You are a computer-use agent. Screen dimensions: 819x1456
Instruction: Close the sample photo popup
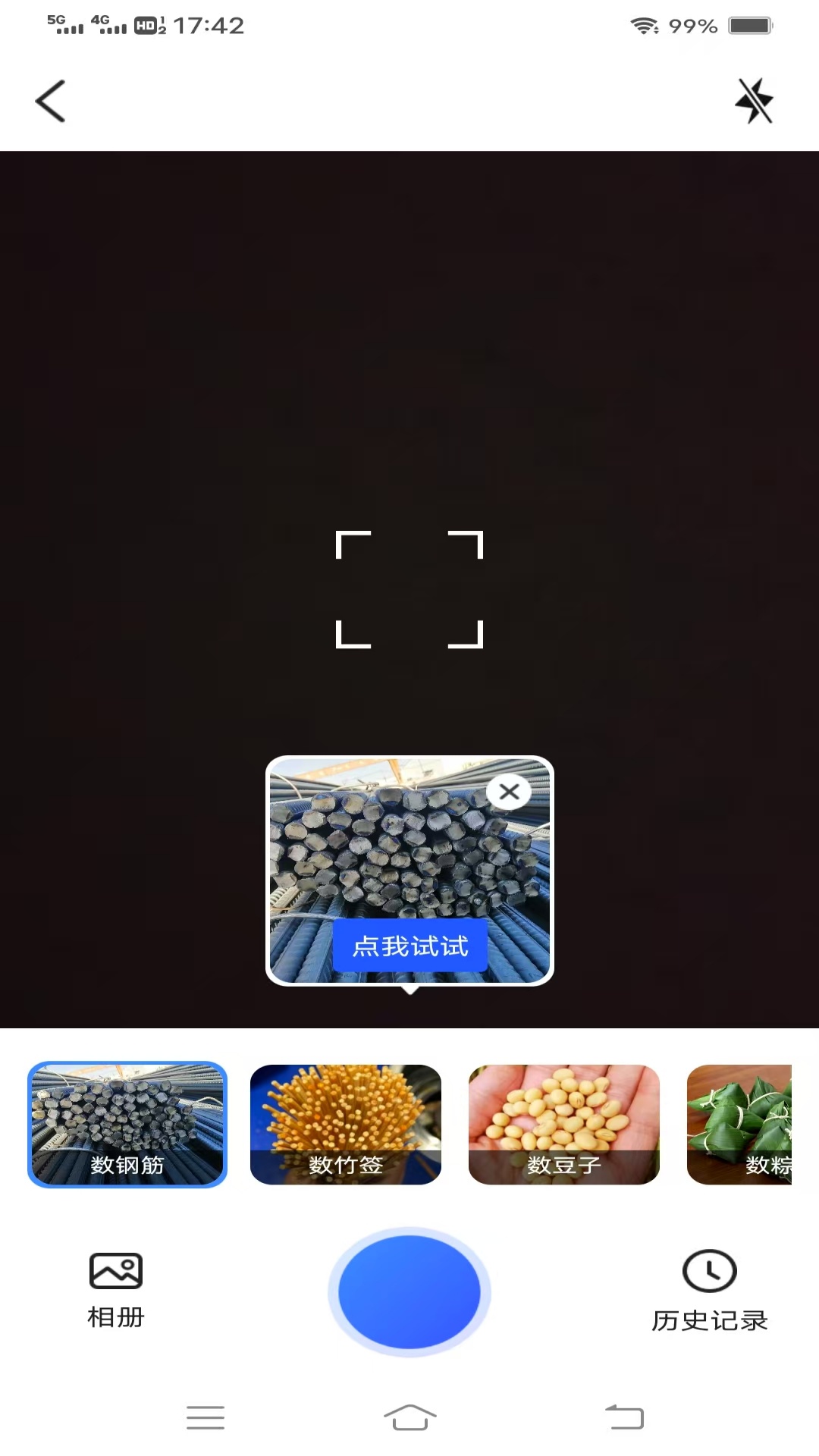(x=509, y=792)
